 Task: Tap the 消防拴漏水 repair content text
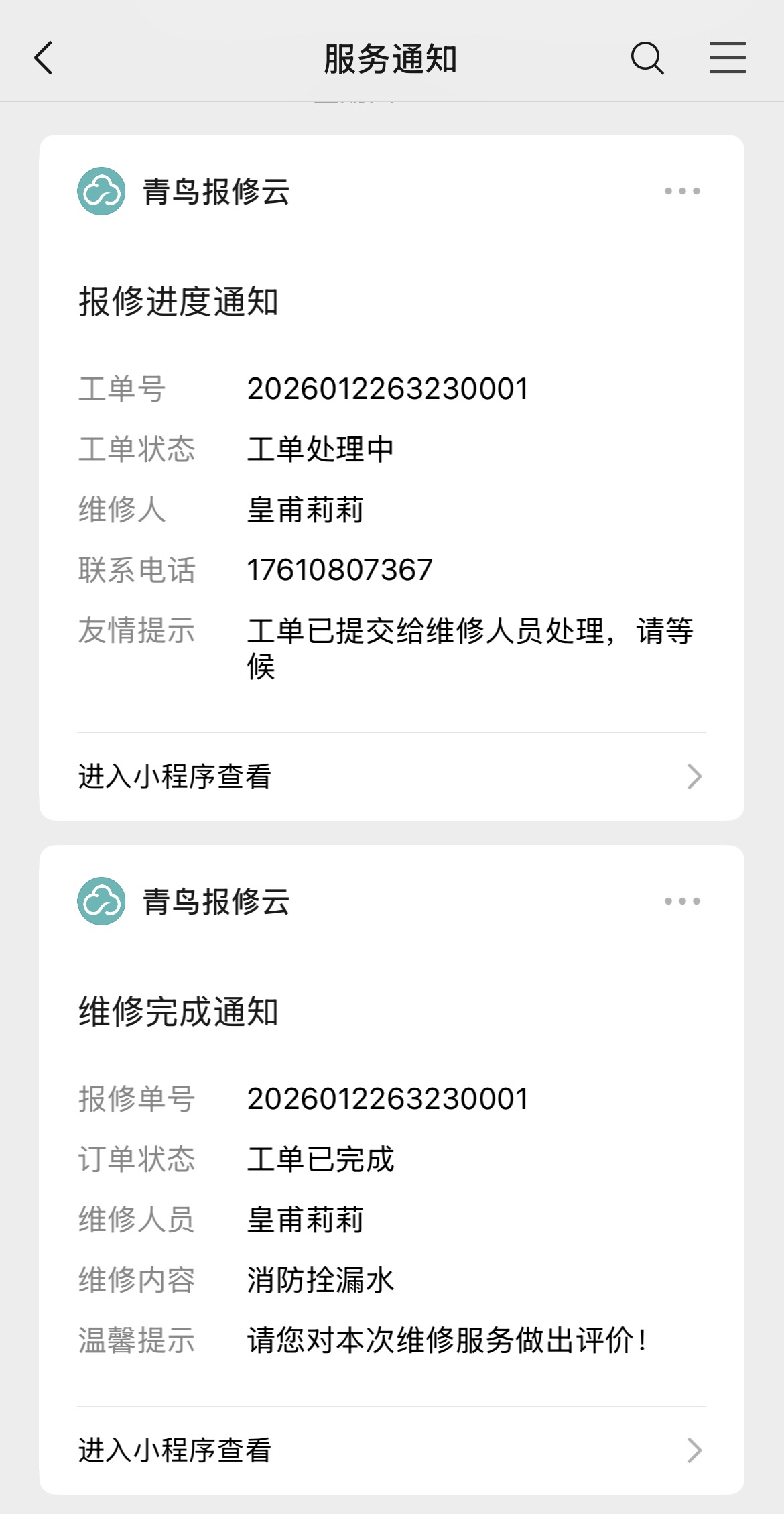coord(320,1280)
